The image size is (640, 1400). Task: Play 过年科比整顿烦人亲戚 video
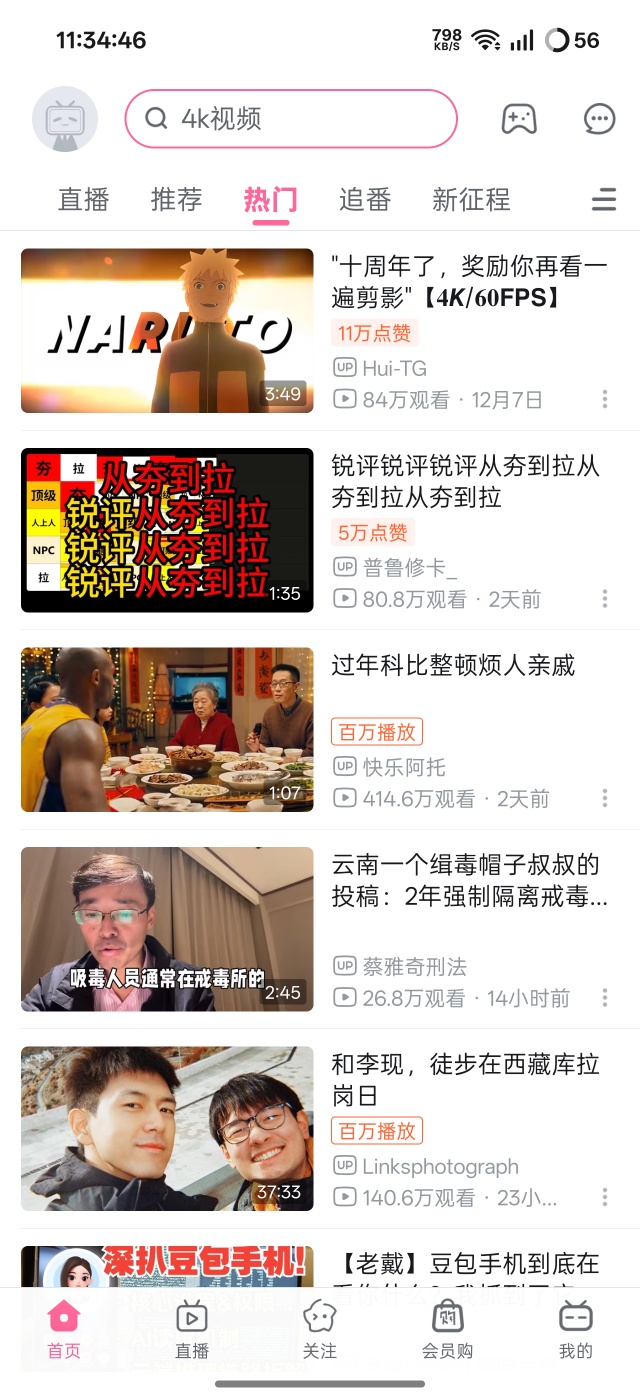[x=167, y=730]
